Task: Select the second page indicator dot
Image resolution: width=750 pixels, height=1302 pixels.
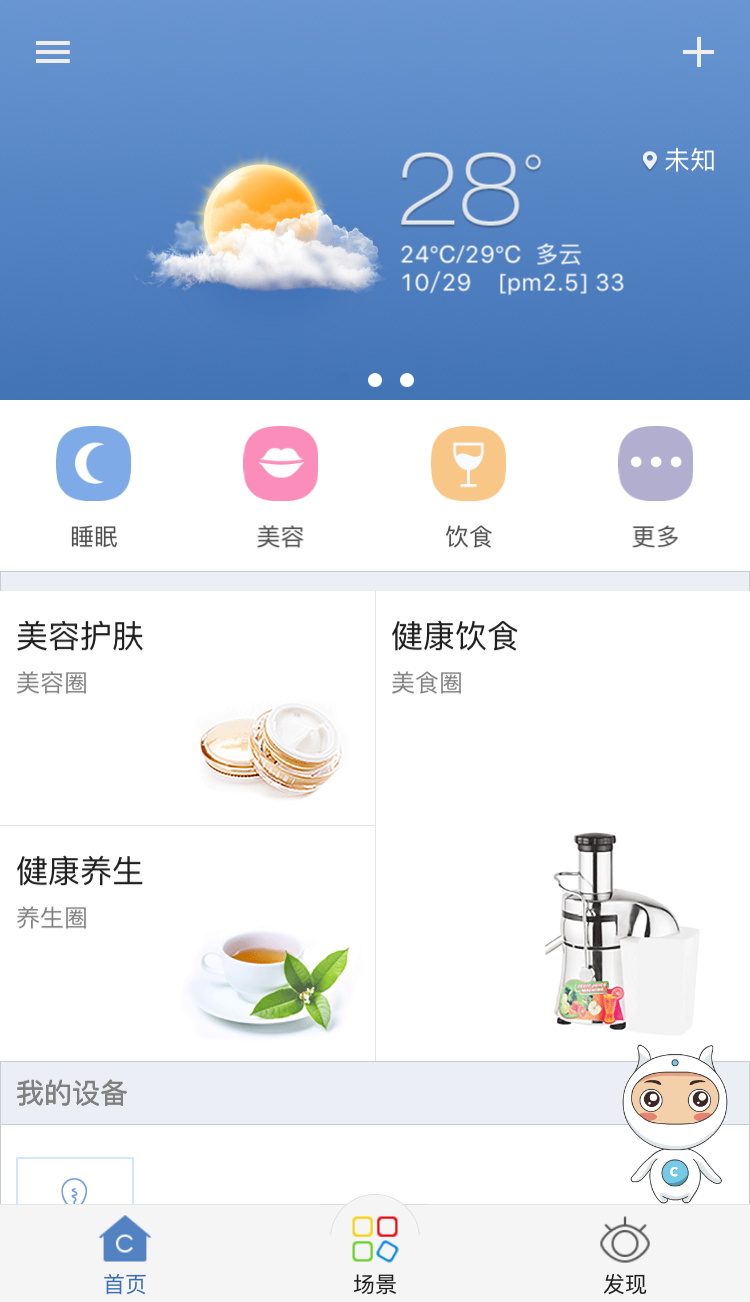Action: pos(407,380)
